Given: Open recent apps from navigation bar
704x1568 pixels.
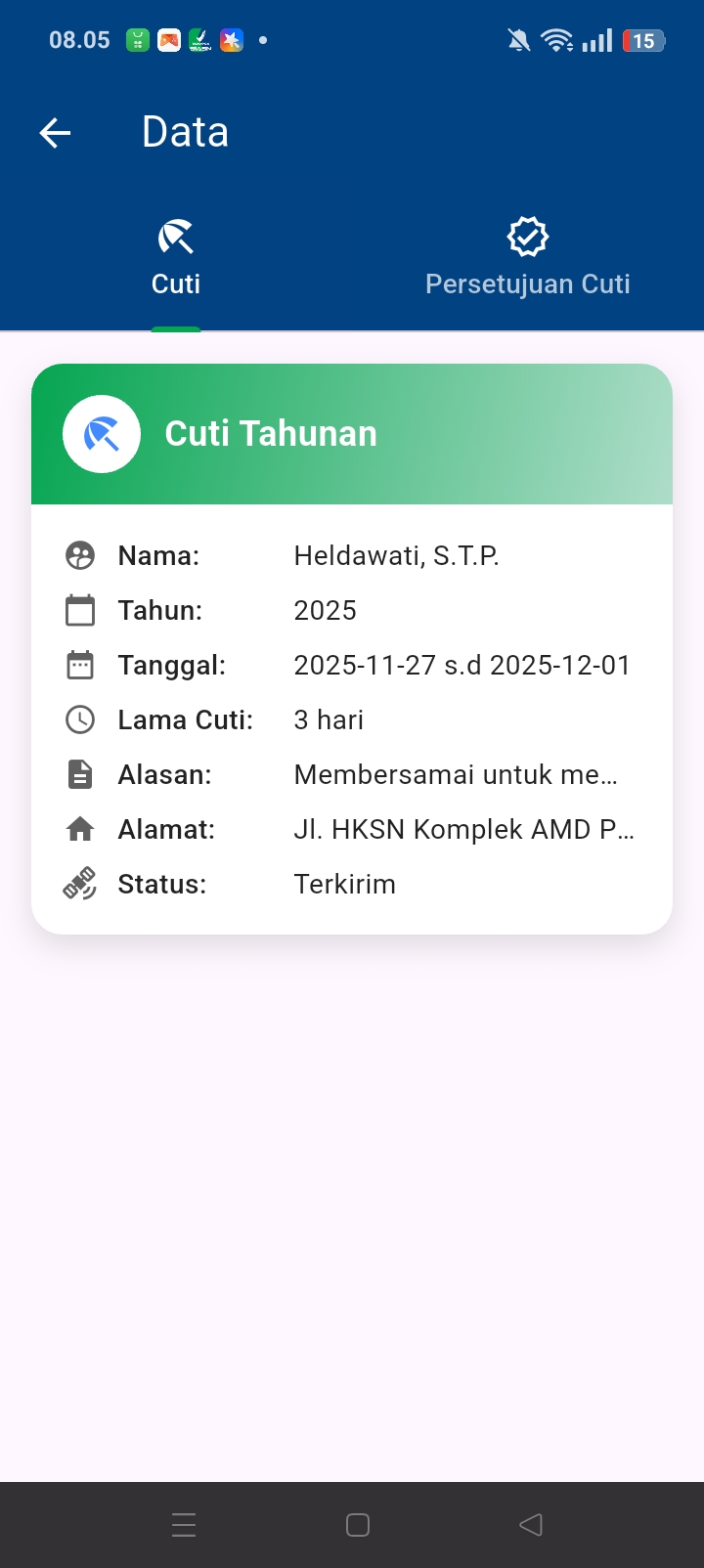Looking at the screenshot, I should click(x=184, y=1524).
